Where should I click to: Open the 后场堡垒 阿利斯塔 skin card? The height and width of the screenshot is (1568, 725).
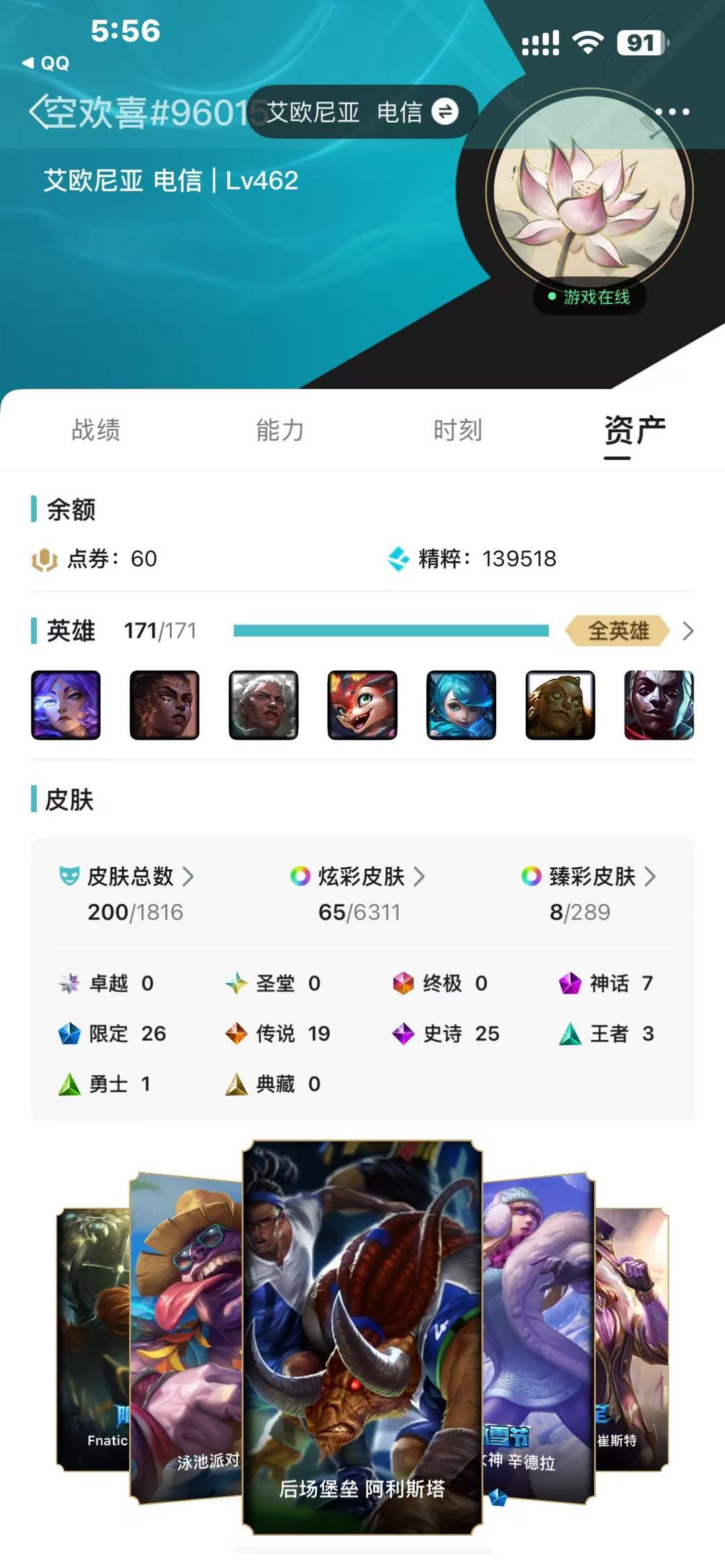point(362,1337)
